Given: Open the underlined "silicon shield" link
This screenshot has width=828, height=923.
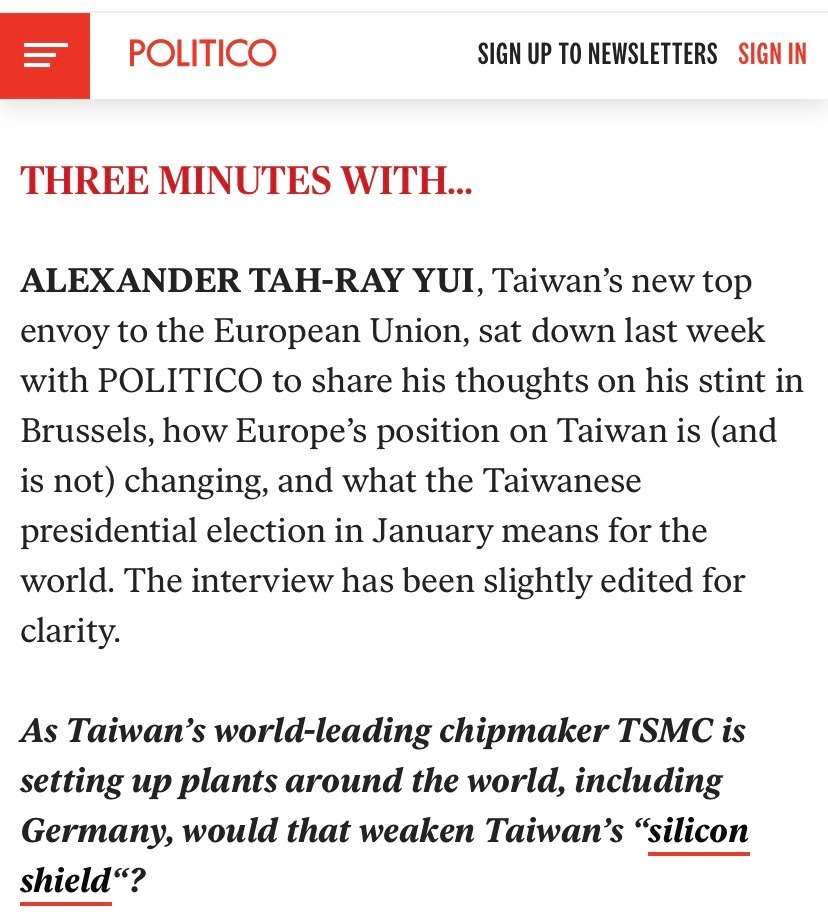Looking at the screenshot, I should click(x=698, y=831).
